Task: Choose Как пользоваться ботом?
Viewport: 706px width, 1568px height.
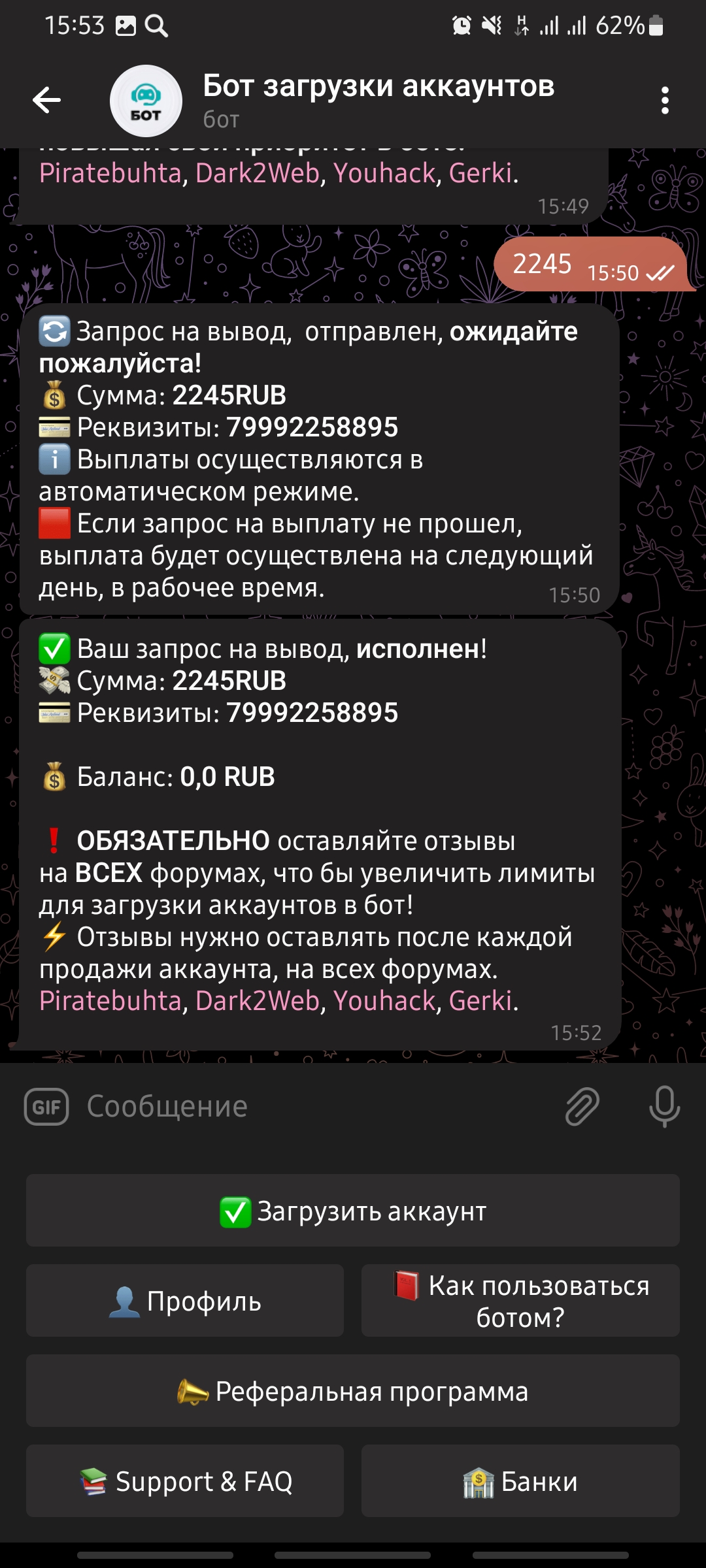Action: tap(520, 1301)
